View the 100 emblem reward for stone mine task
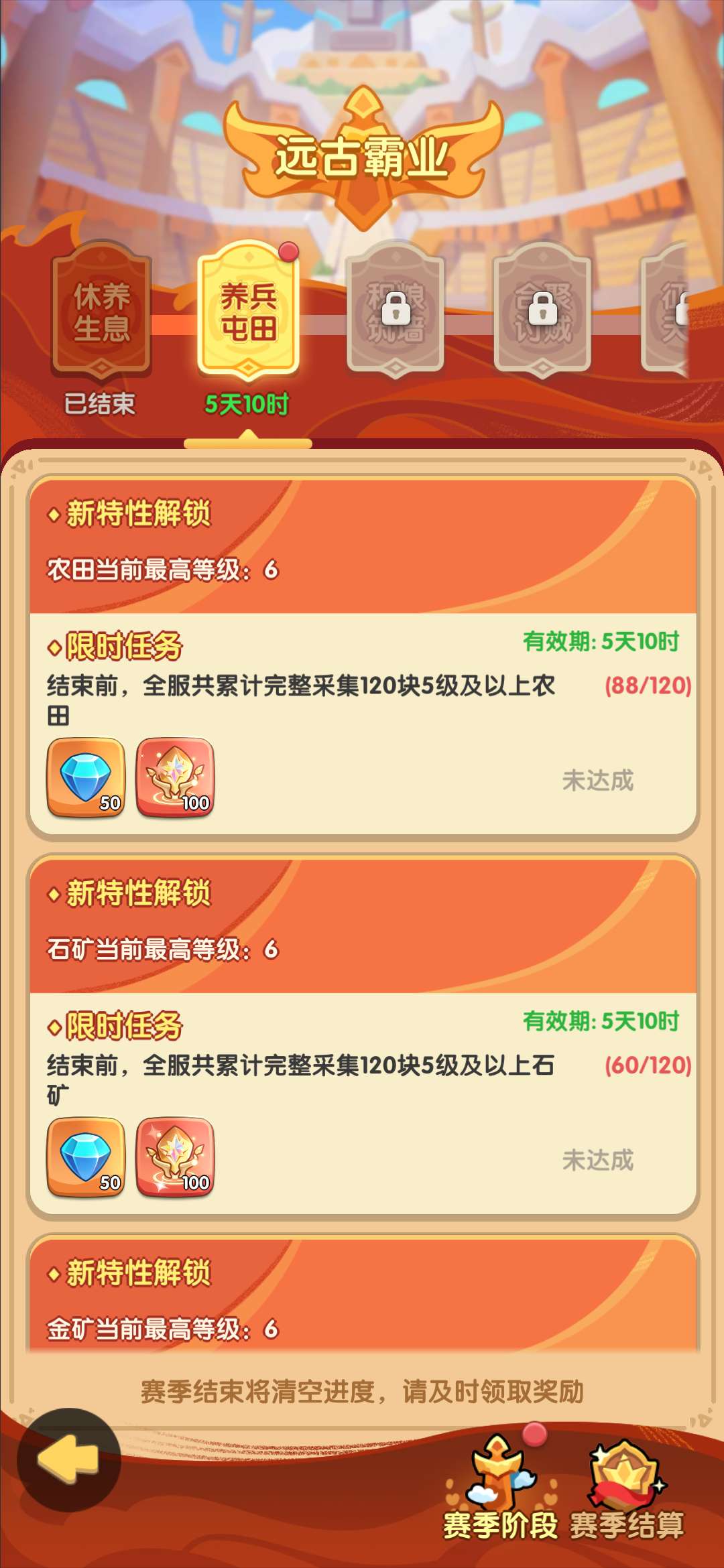724x1568 pixels. [x=175, y=1157]
